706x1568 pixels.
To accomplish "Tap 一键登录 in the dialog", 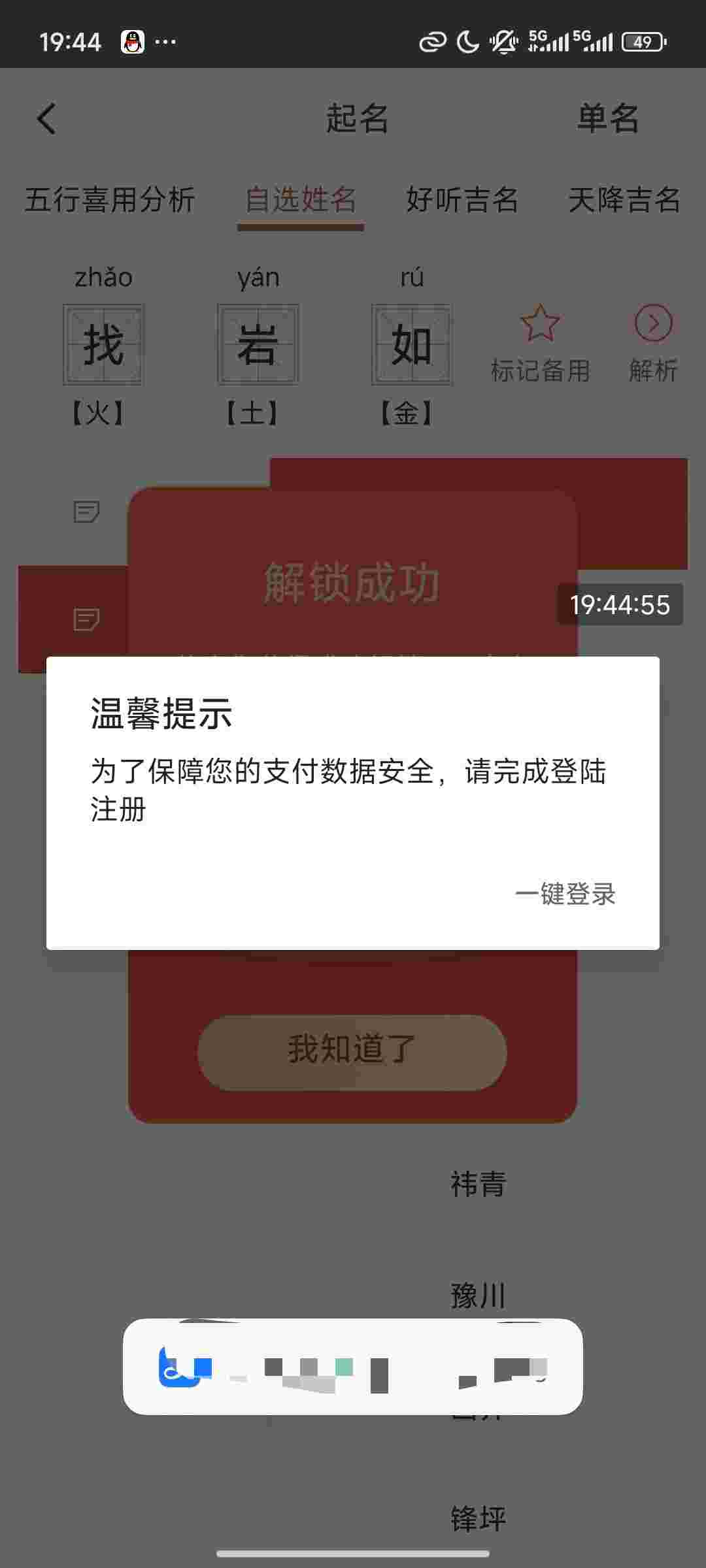I will point(565,894).
